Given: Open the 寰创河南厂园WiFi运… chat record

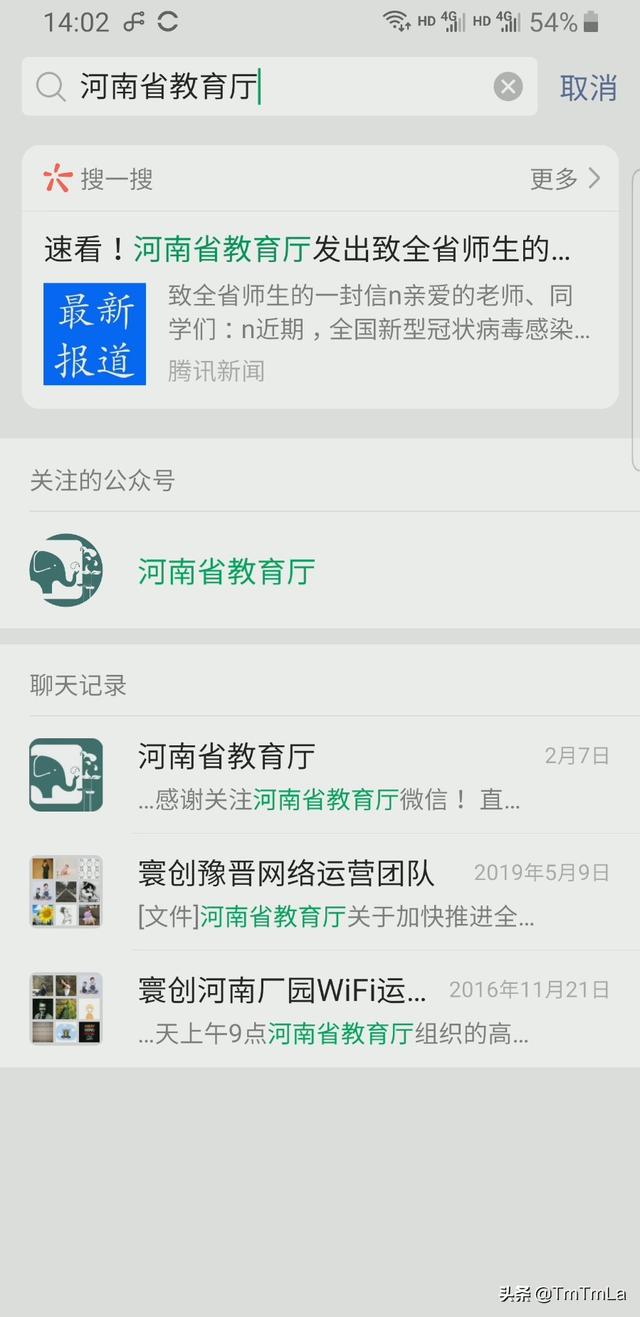Looking at the screenshot, I should tap(320, 1009).
